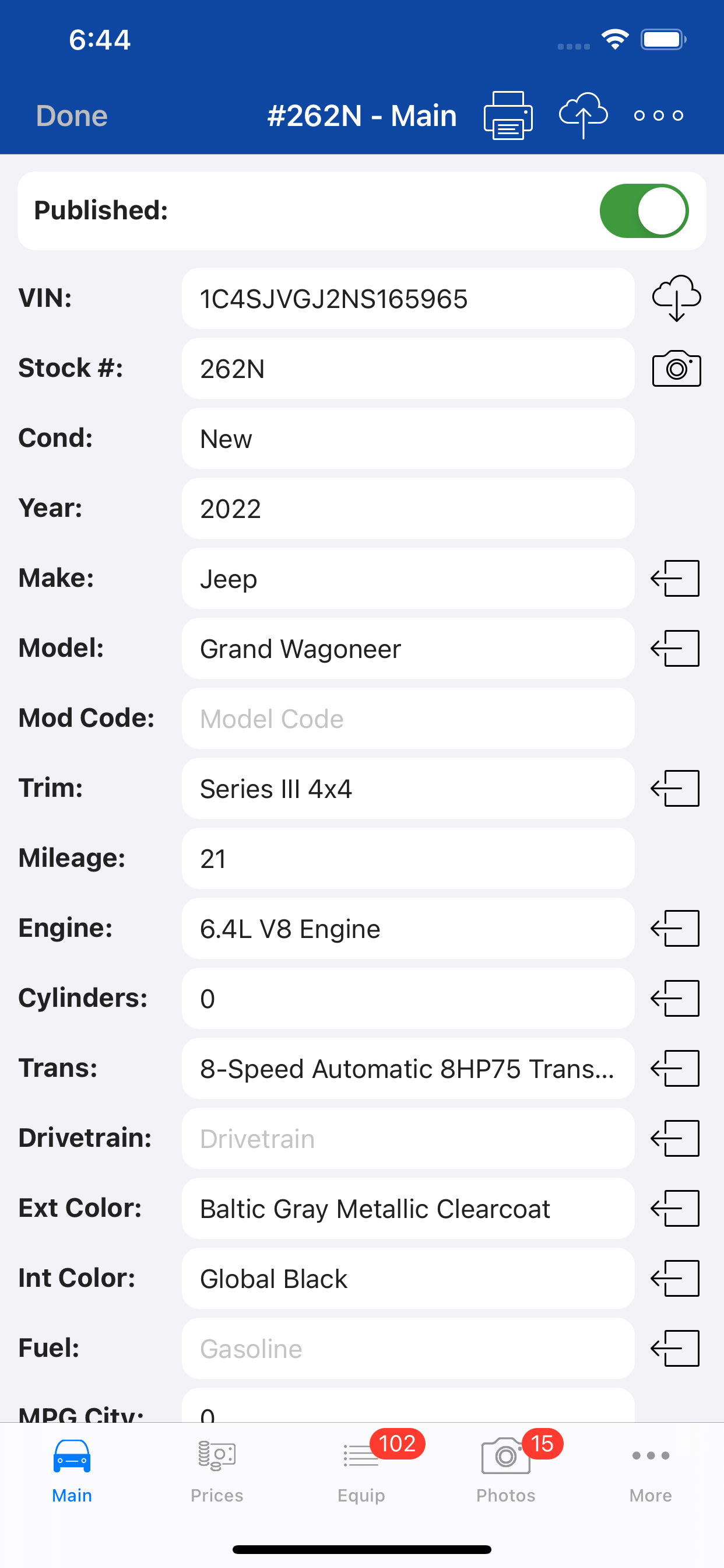
Task: Edit the VIN text field
Action: point(407,299)
